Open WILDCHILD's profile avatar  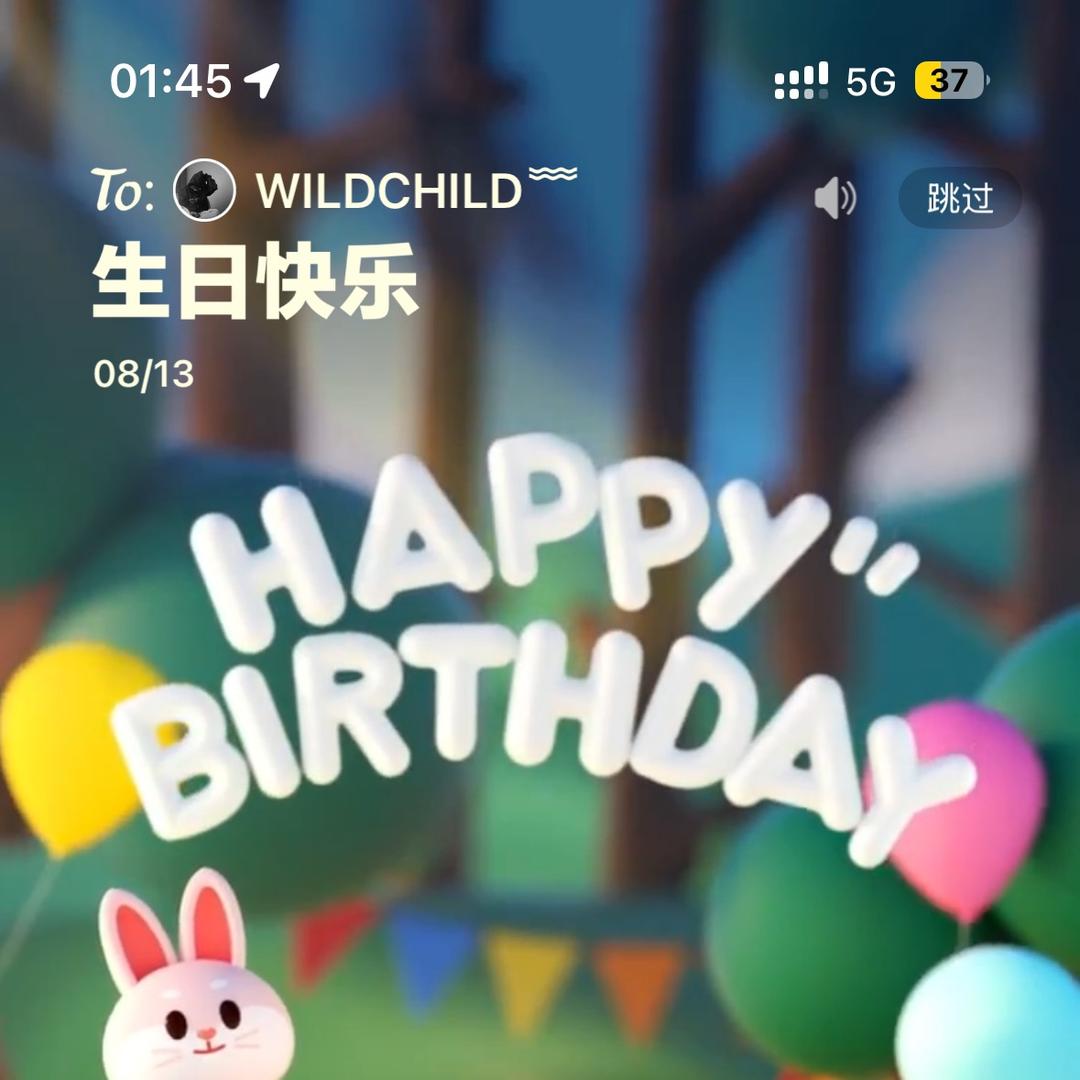coord(204,190)
